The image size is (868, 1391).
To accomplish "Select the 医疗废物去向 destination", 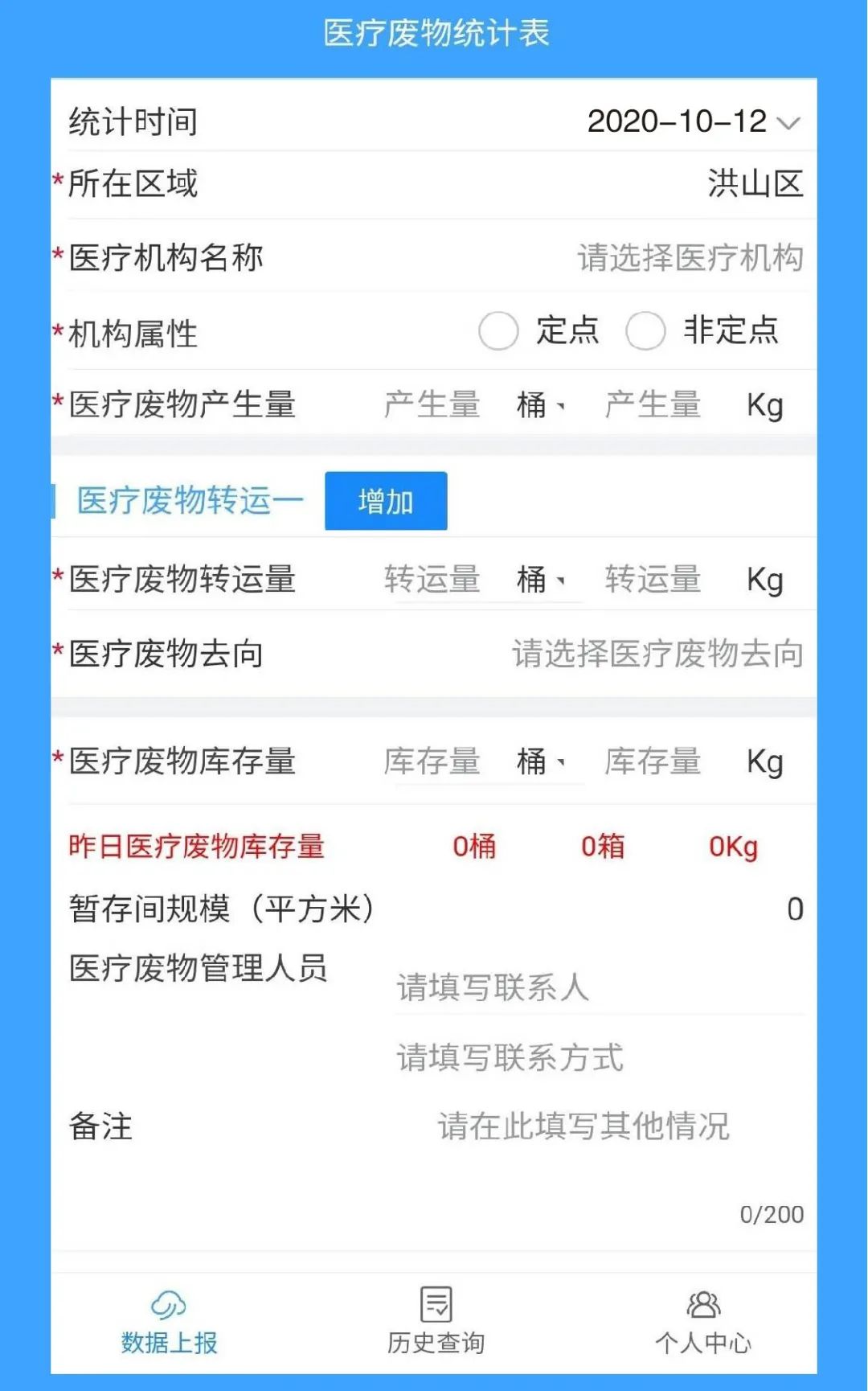I will [657, 654].
